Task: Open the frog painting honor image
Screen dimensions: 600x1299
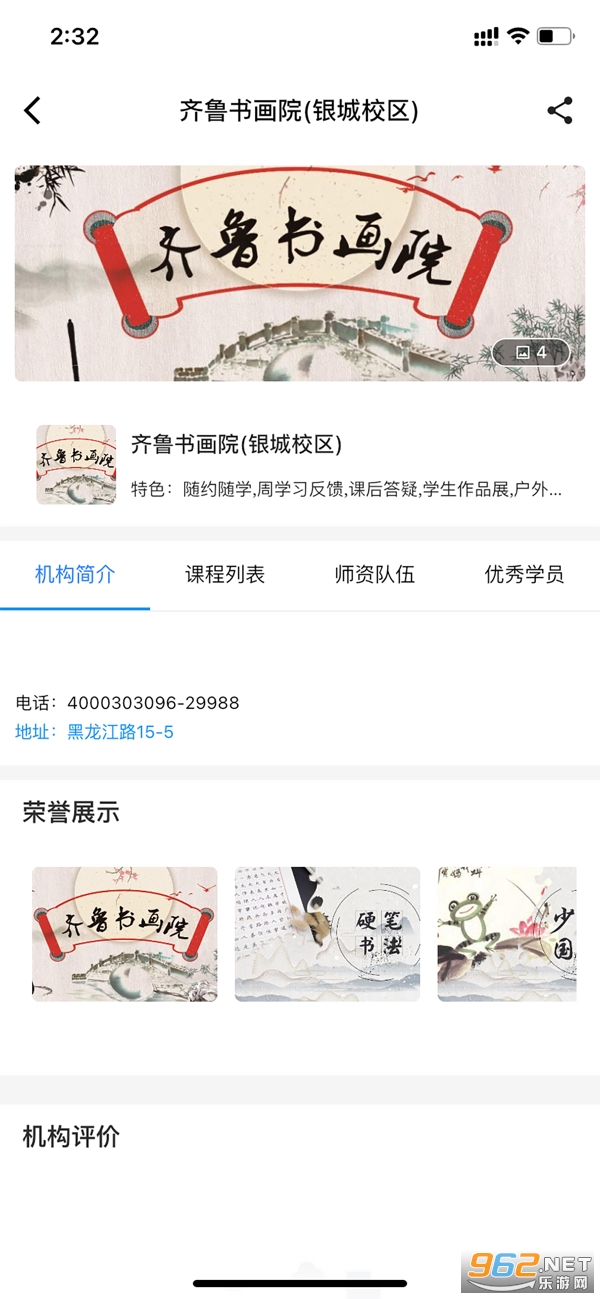Action: click(506, 934)
